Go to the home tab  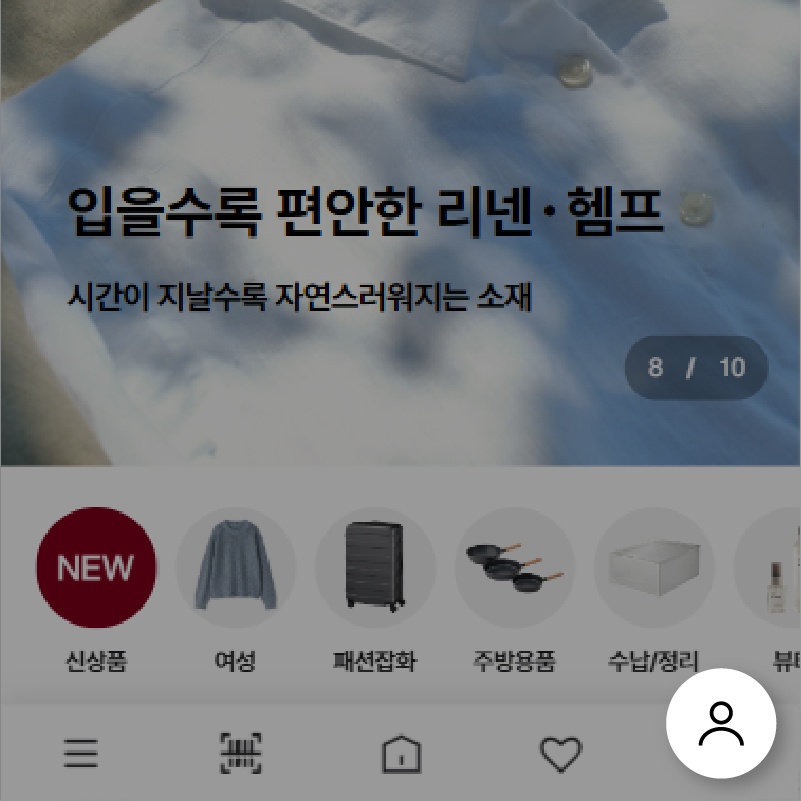coord(401,754)
